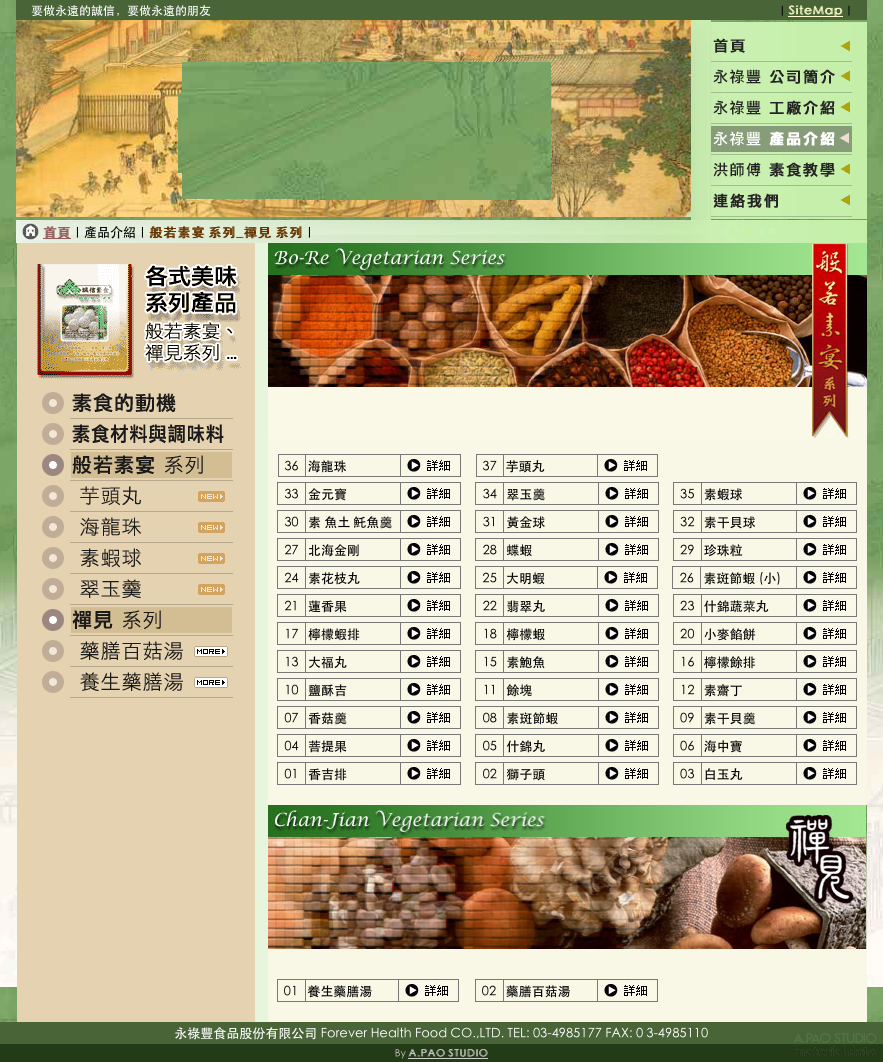Open 海龍珠 sidebar item

[x=111, y=527]
